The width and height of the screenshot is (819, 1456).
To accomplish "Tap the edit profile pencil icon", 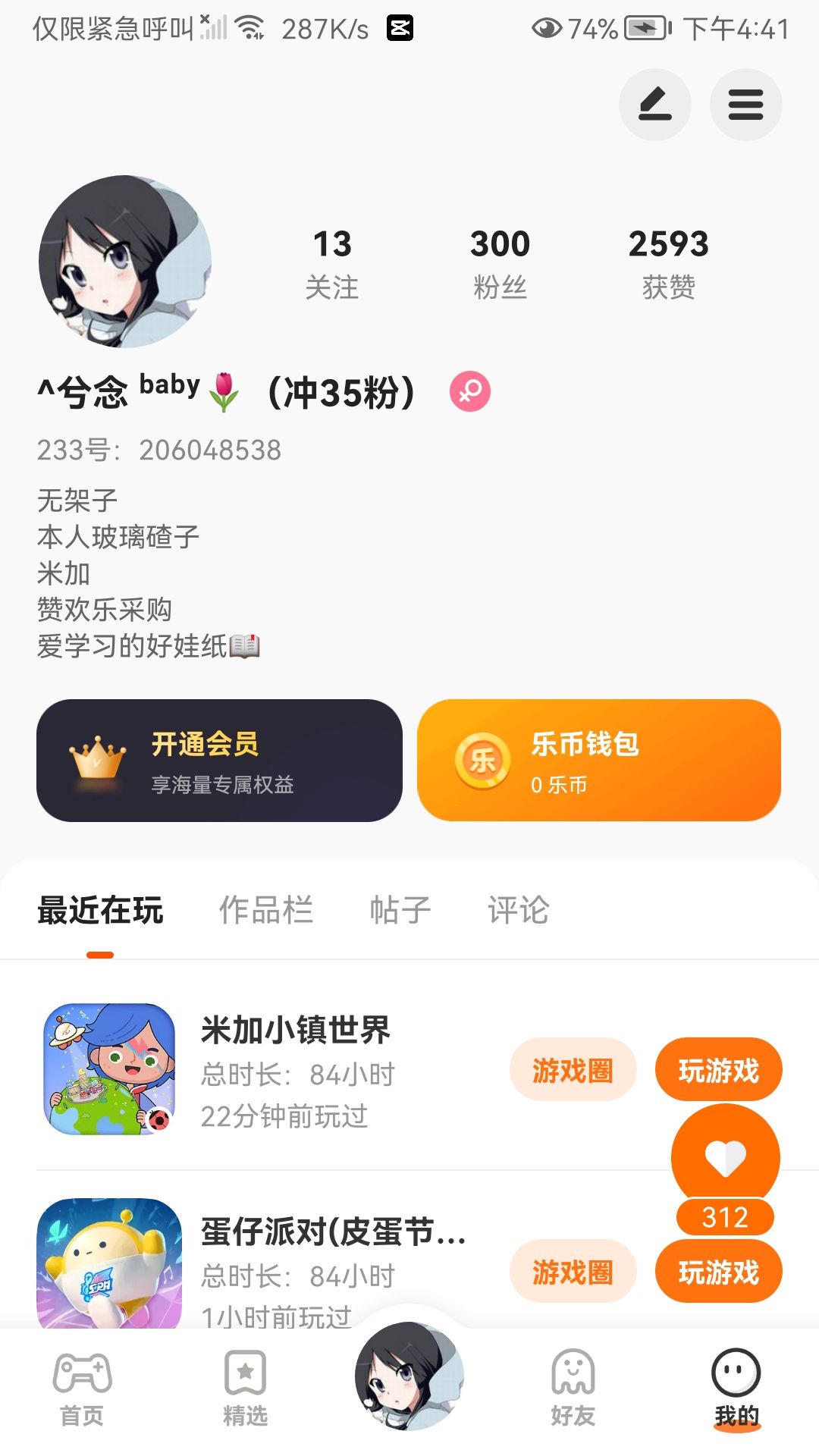I will [x=654, y=105].
